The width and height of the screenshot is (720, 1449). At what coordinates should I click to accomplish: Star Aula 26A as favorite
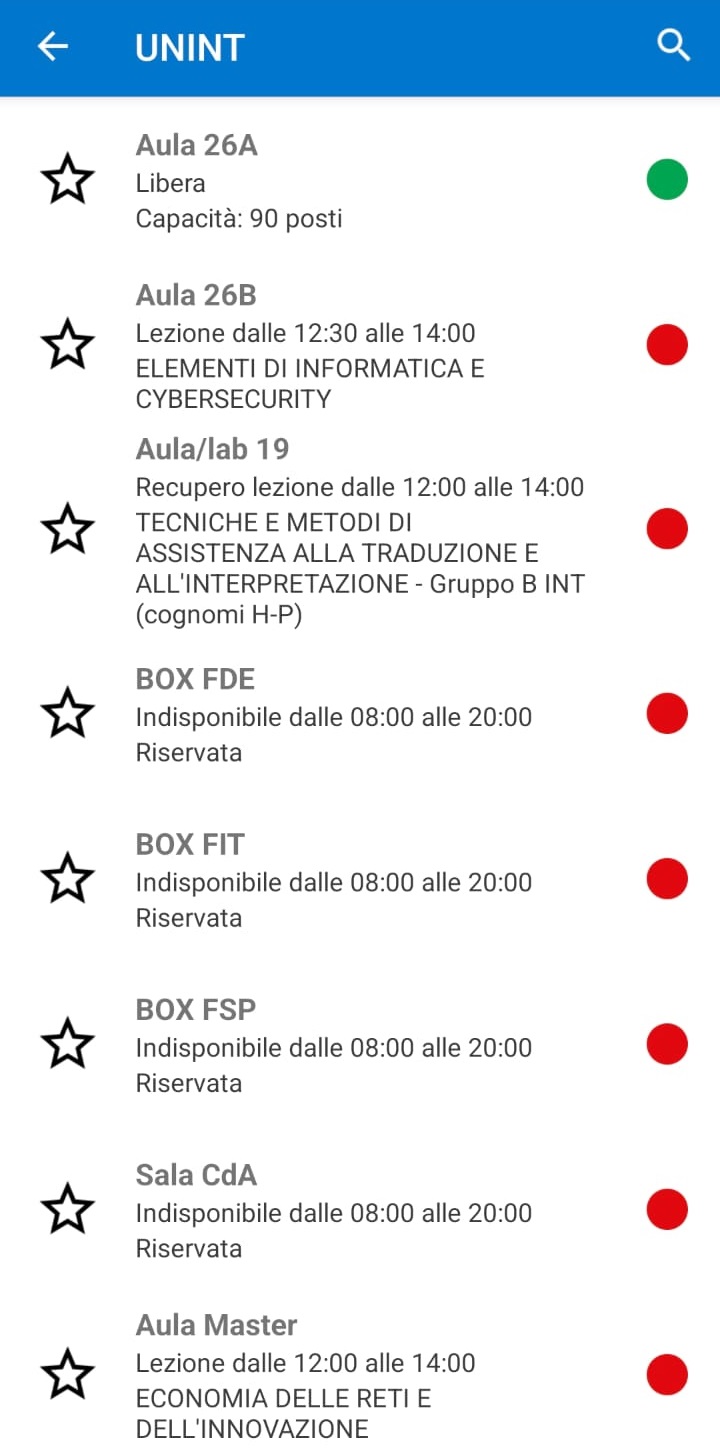point(67,180)
